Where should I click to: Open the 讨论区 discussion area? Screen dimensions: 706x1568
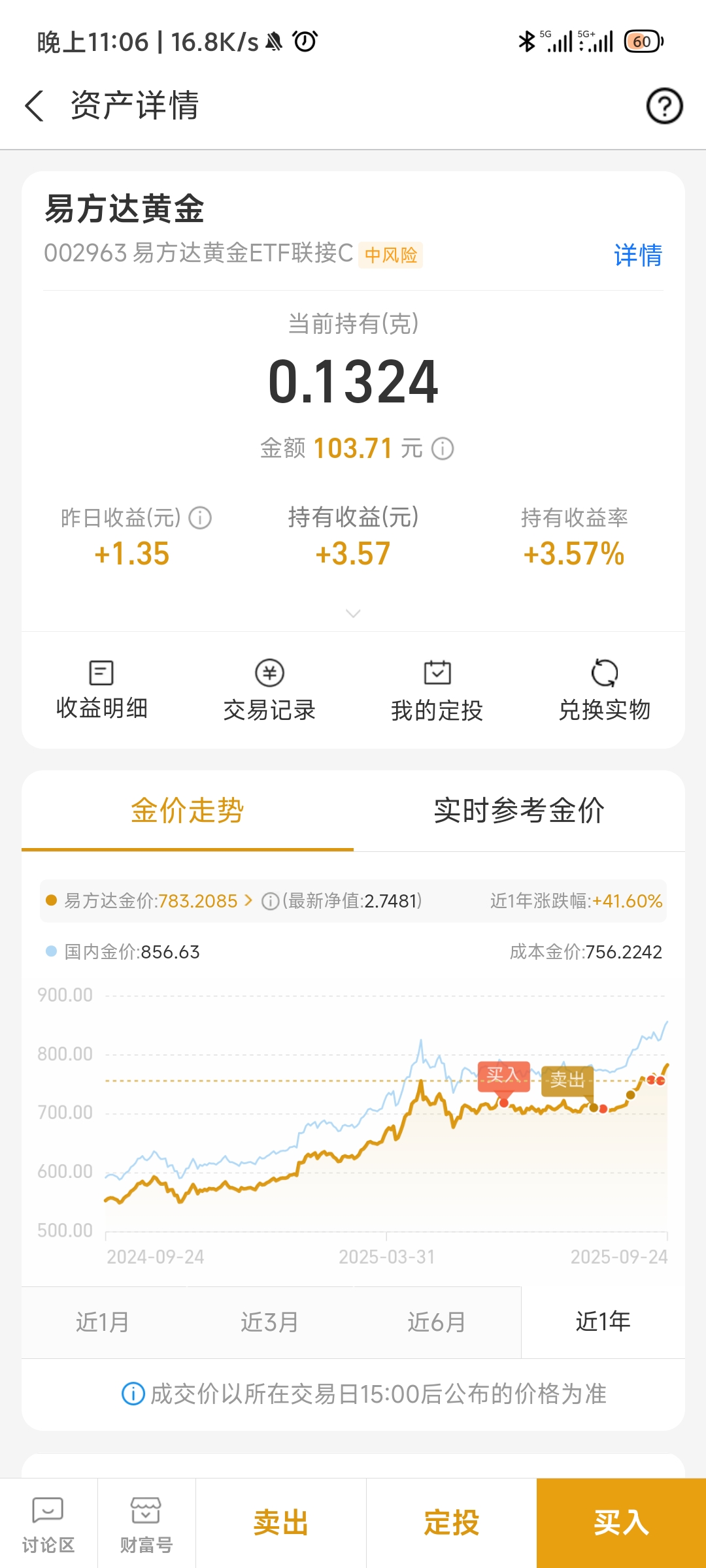pyautogui.click(x=48, y=1524)
